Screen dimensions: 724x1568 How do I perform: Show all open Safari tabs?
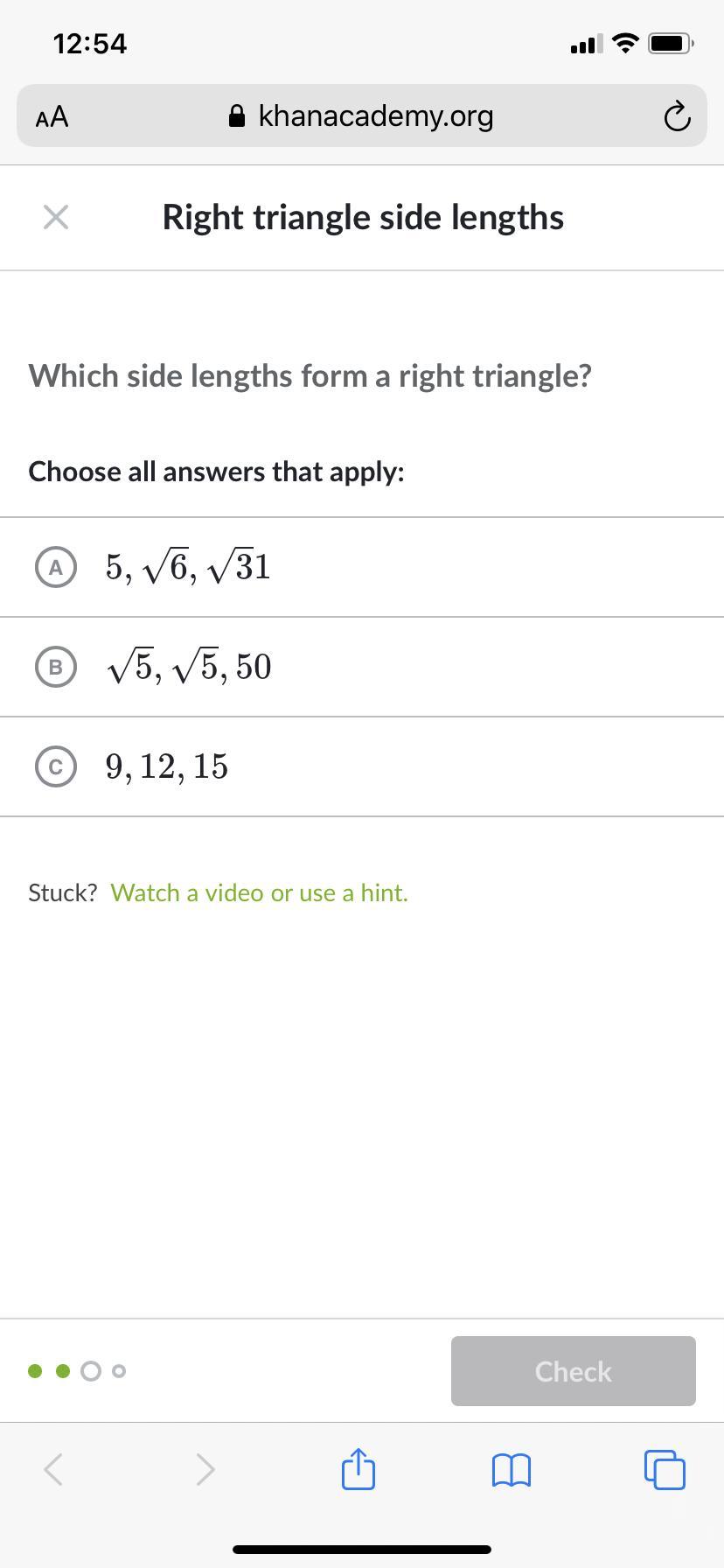pos(665,1469)
